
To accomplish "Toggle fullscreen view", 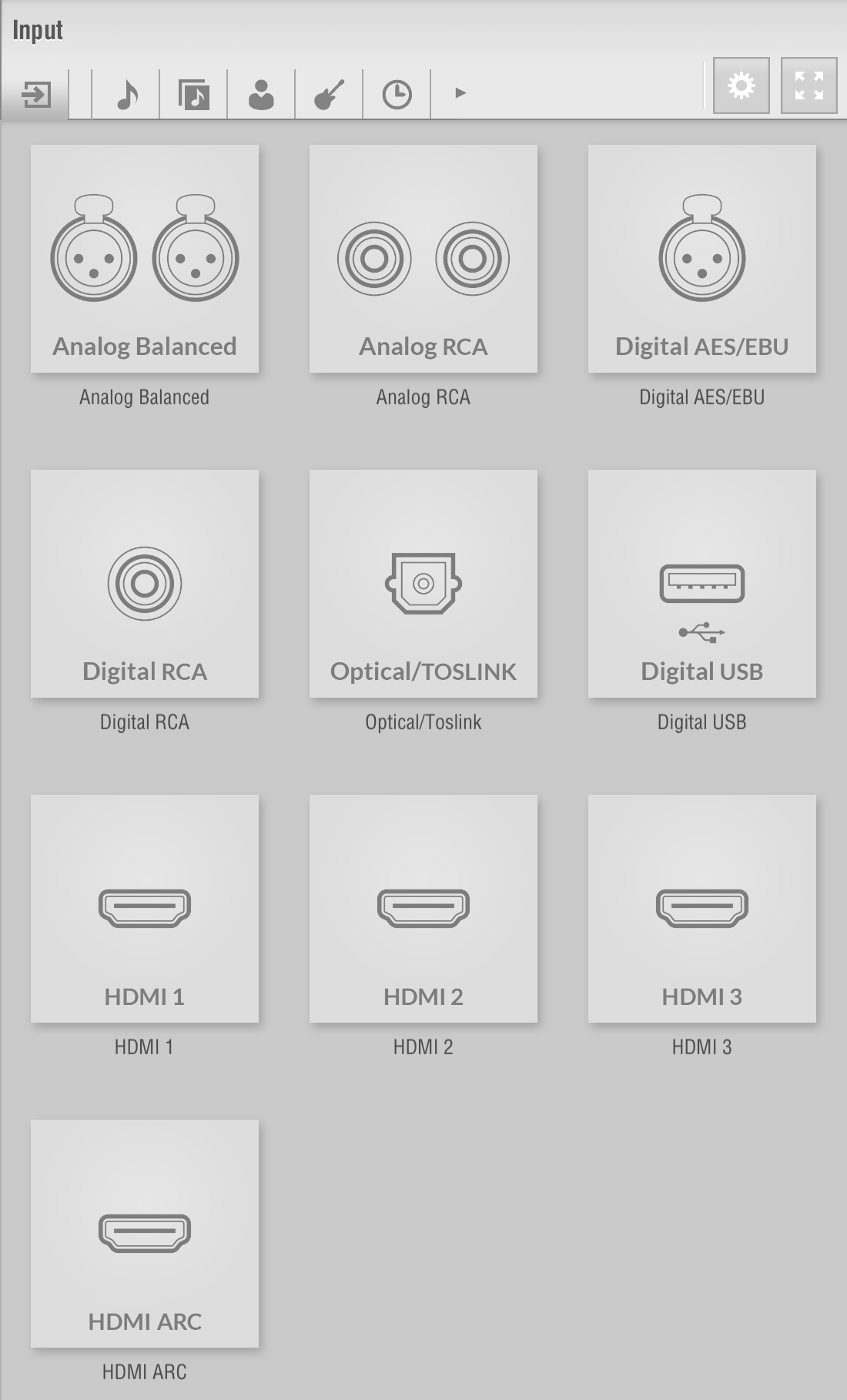I will coord(809,85).
